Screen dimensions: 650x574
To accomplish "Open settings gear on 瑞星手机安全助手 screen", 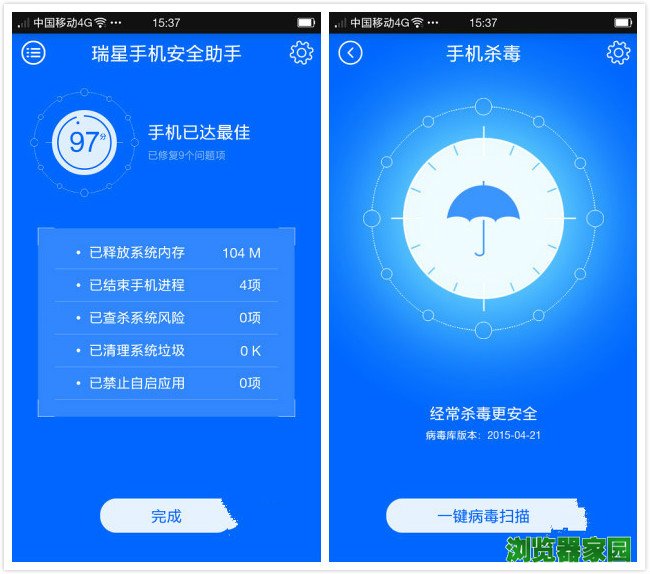I will (301, 53).
